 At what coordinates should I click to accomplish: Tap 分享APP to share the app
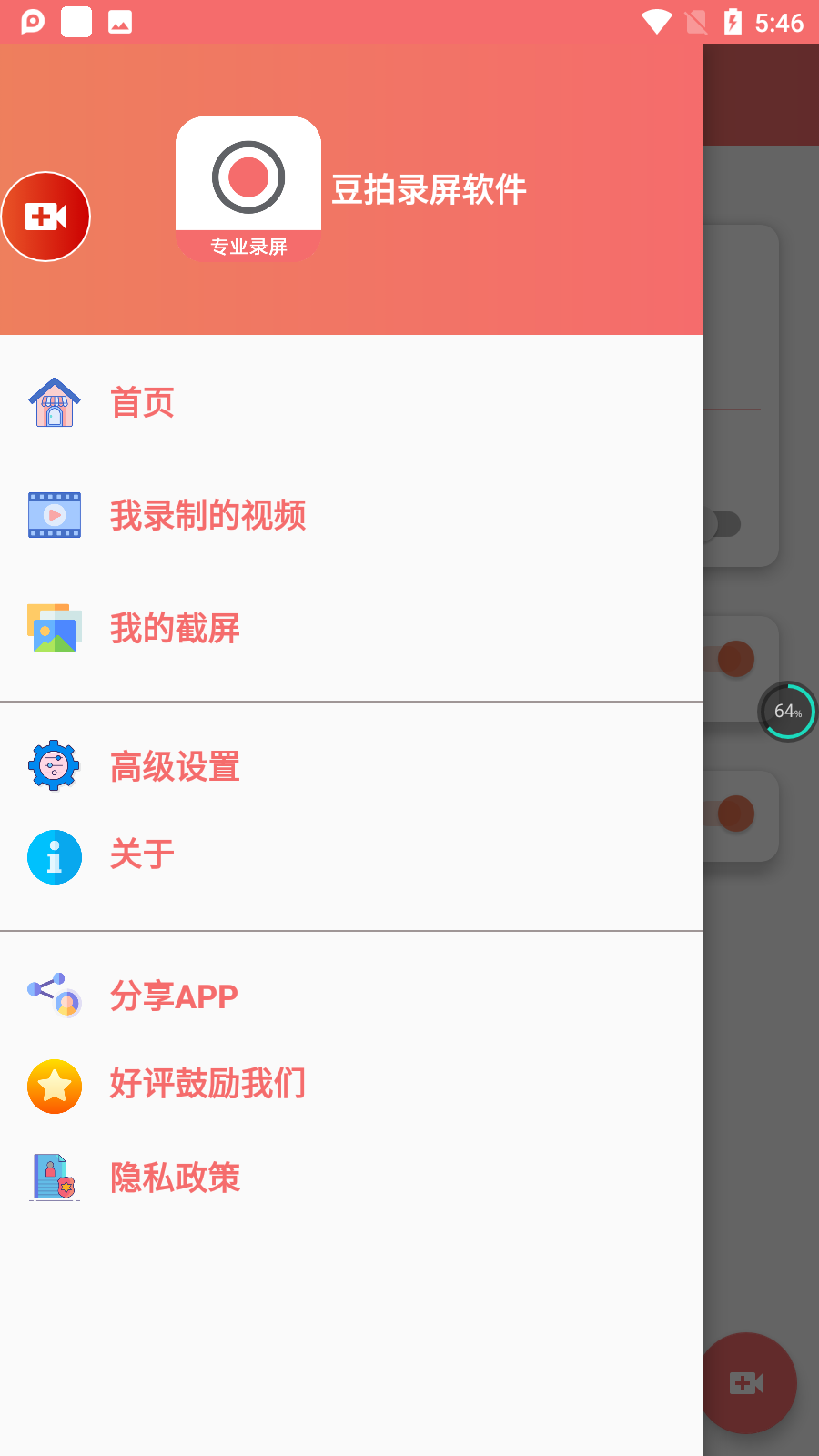[x=174, y=996]
